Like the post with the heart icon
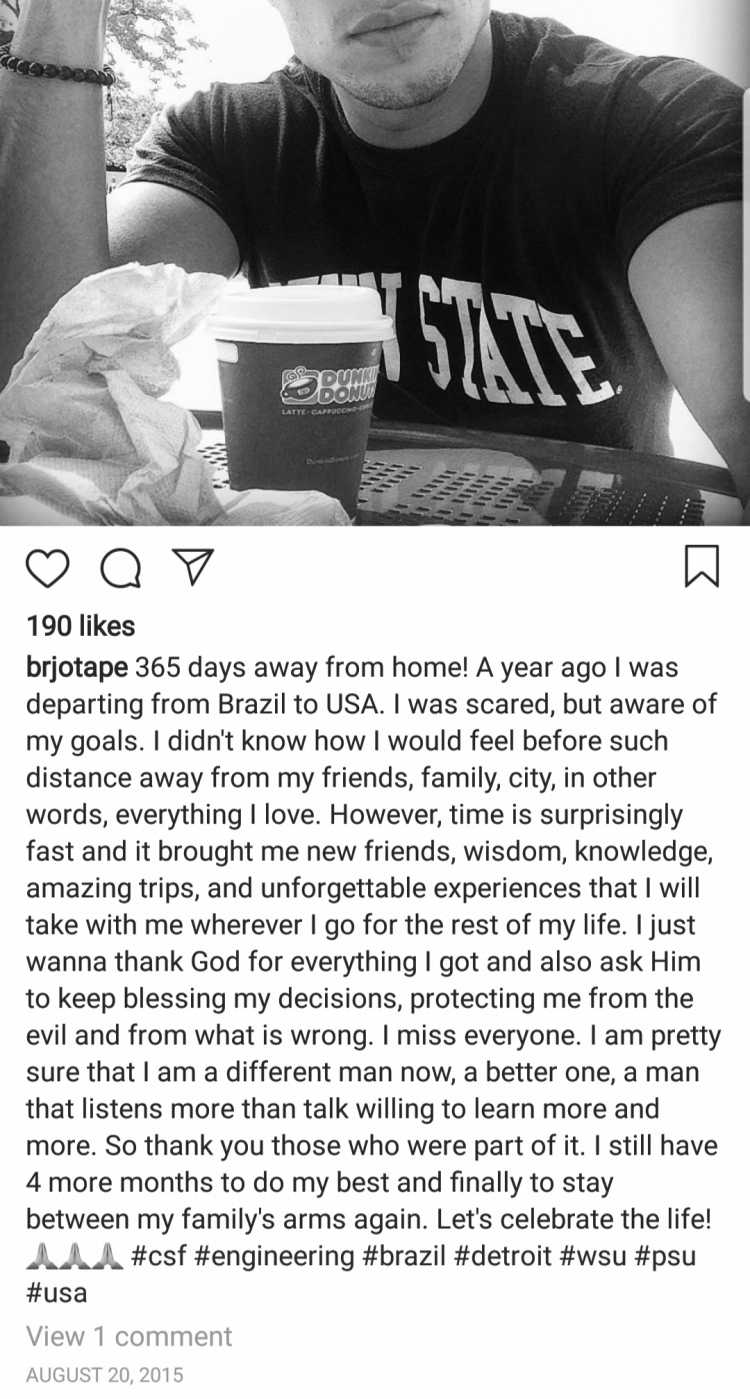The height and width of the screenshot is (1399, 750). click(47, 568)
